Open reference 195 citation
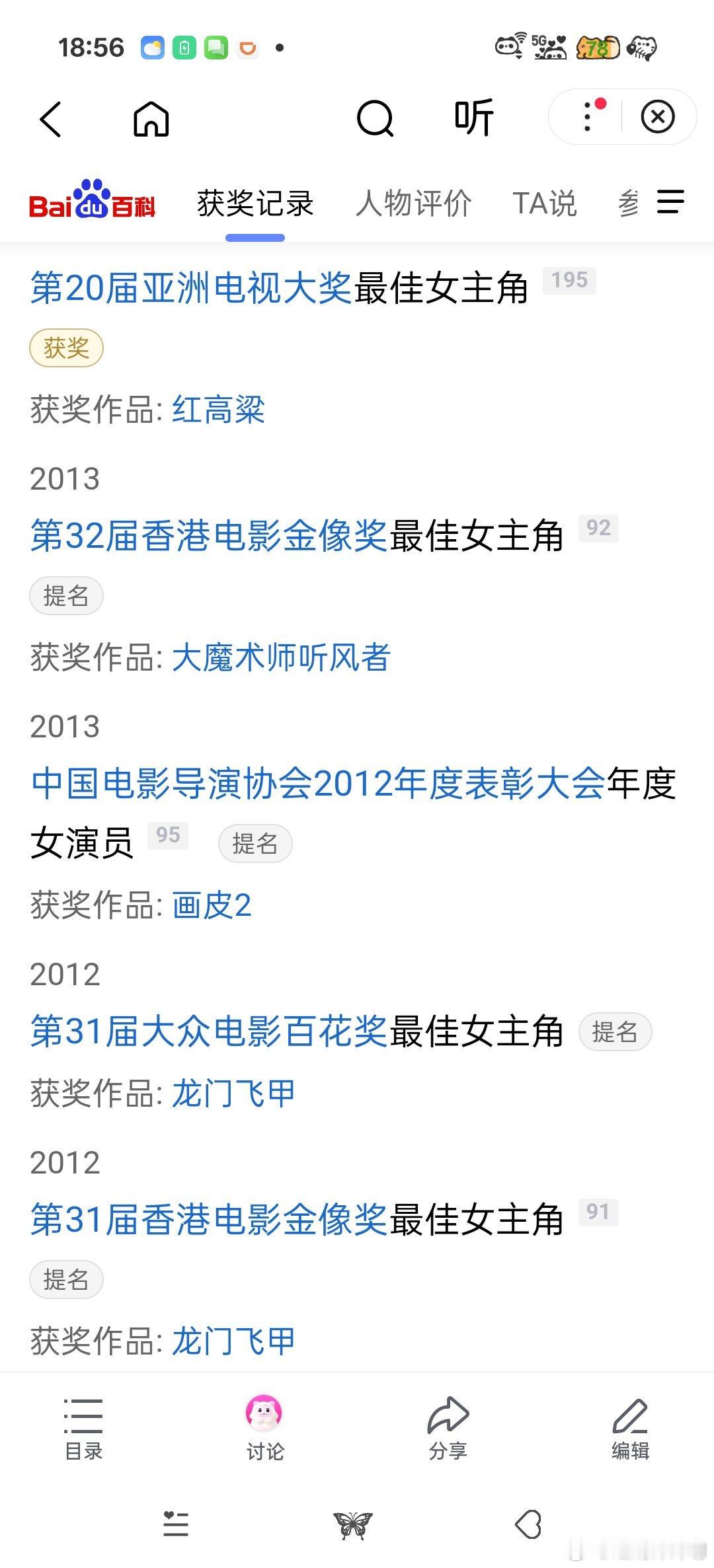This screenshot has width=714, height=1568. pos(569,280)
